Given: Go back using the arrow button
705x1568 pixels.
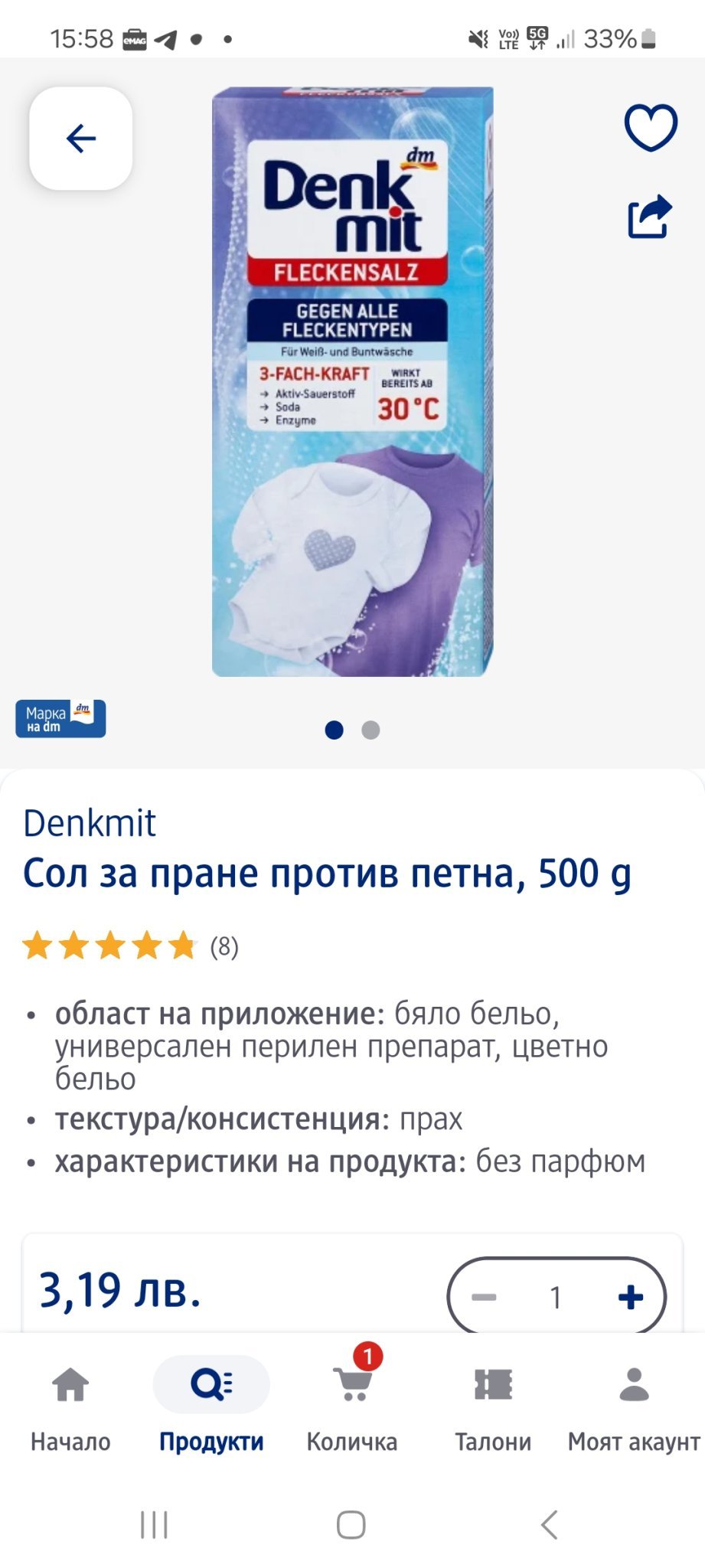Looking at the screenshot, I should [x=80, y=139].
